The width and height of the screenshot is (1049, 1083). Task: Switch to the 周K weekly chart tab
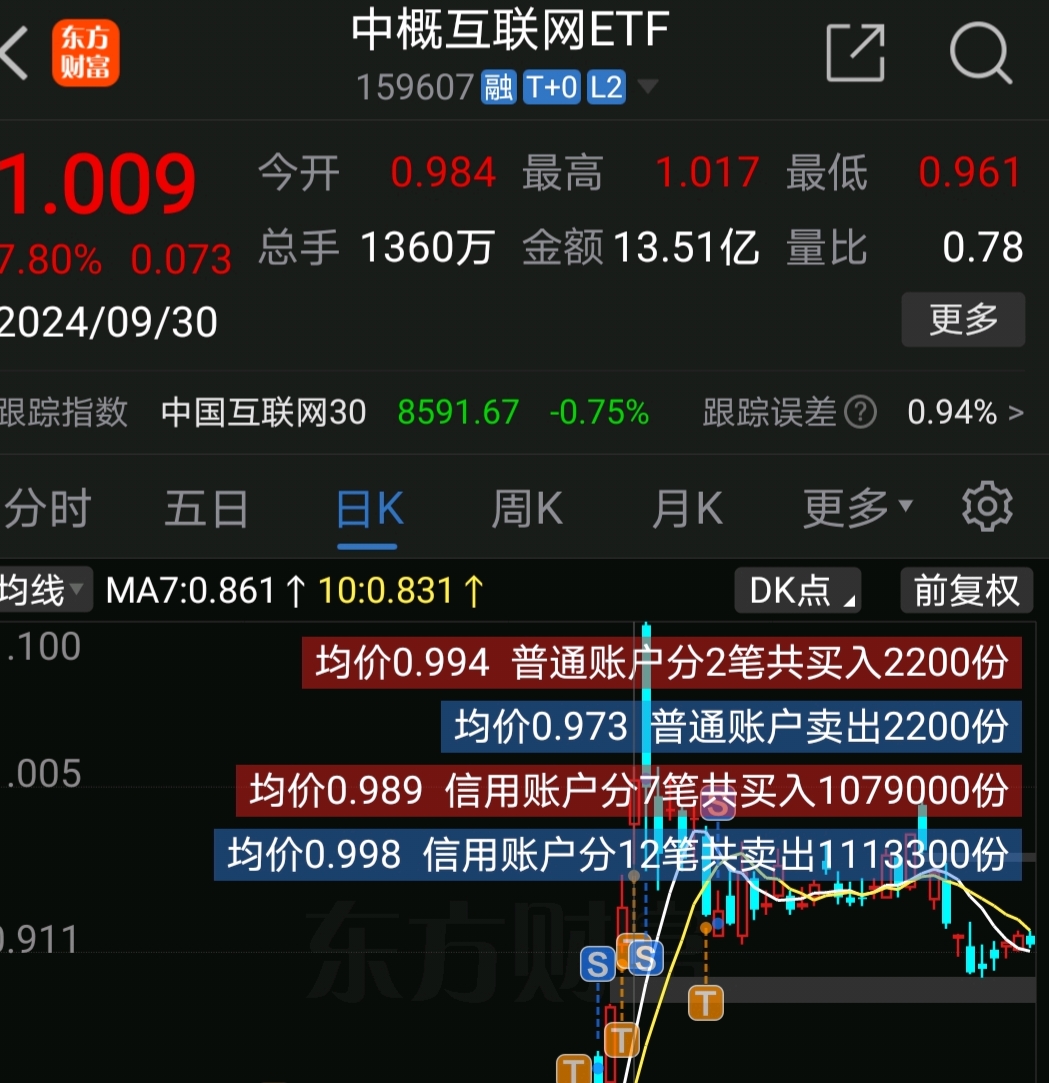click(526, 507)
